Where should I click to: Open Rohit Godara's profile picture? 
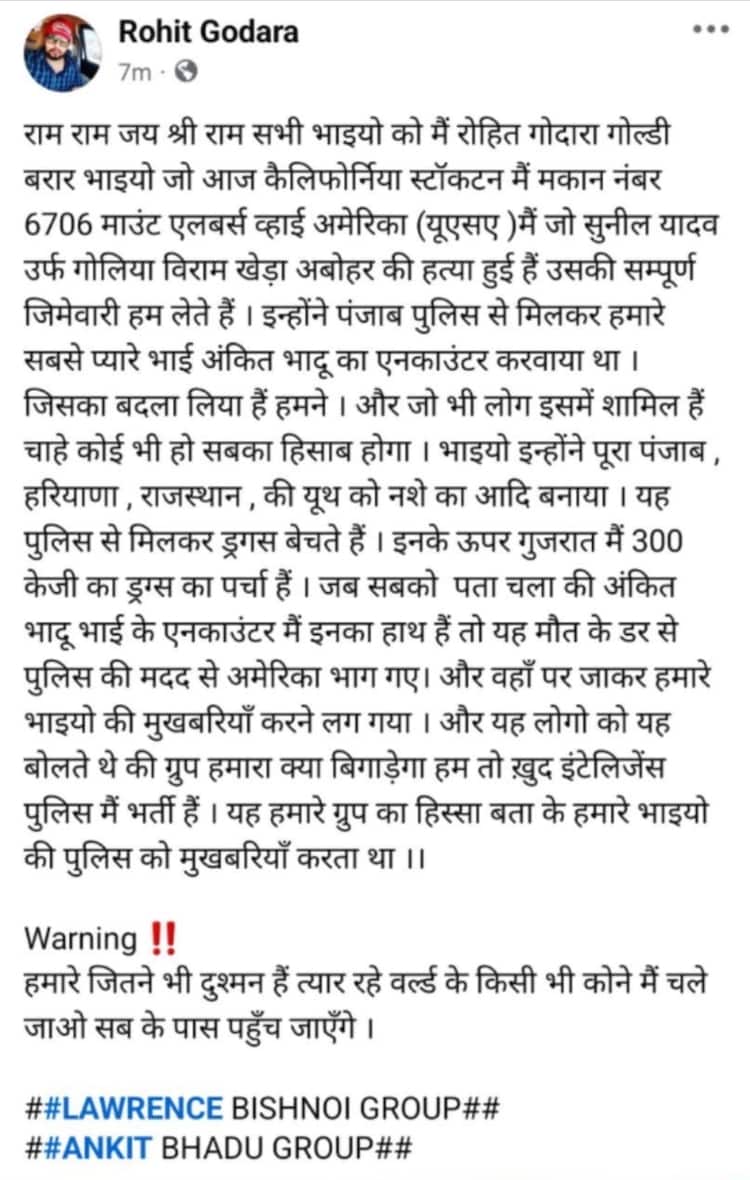pos(62,53)
